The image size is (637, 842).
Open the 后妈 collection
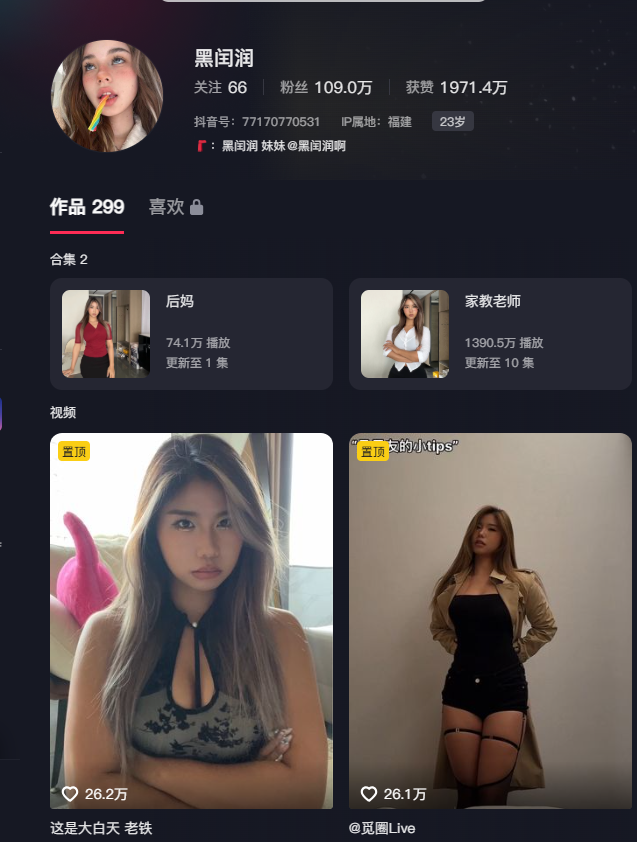click(x=191, y=333)
